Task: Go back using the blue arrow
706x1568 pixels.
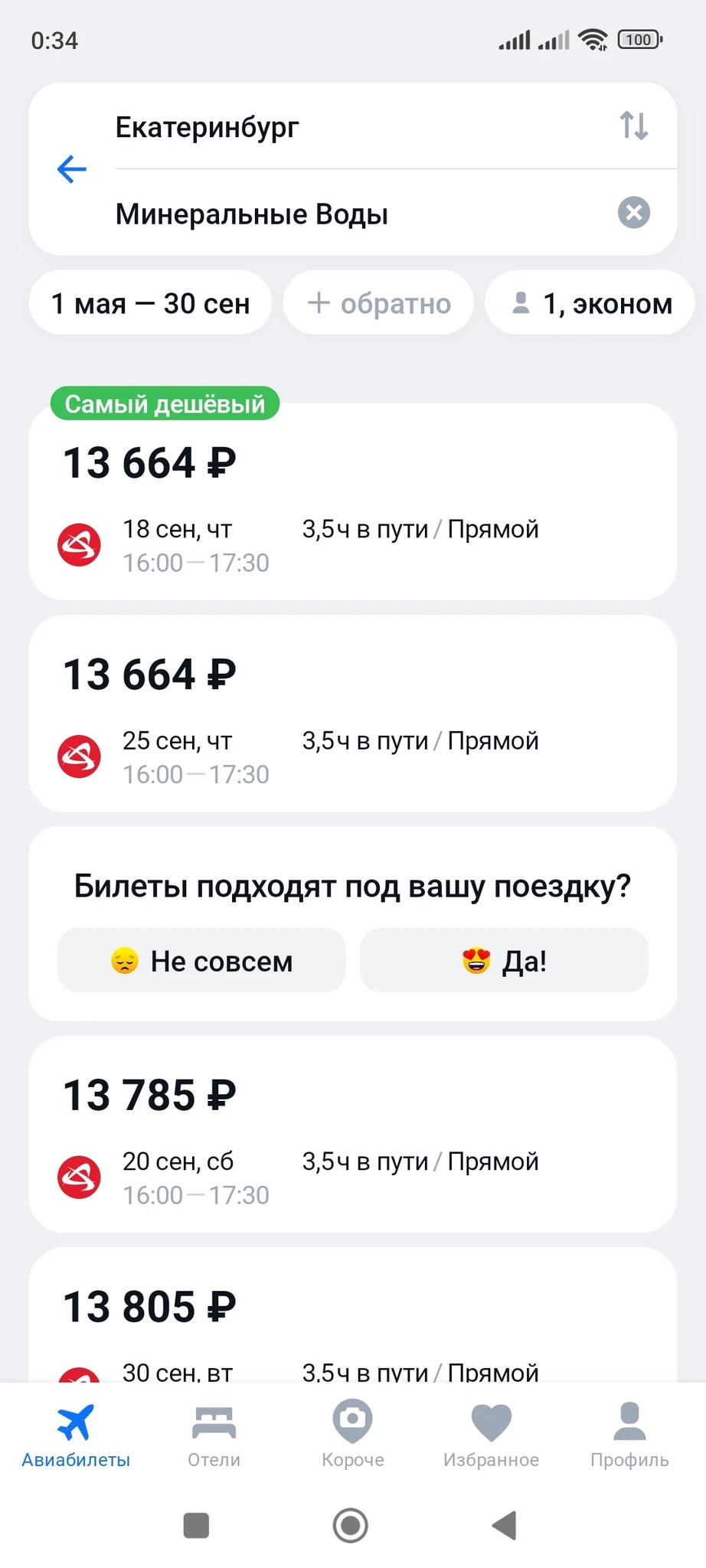Action: coord(72,169)
